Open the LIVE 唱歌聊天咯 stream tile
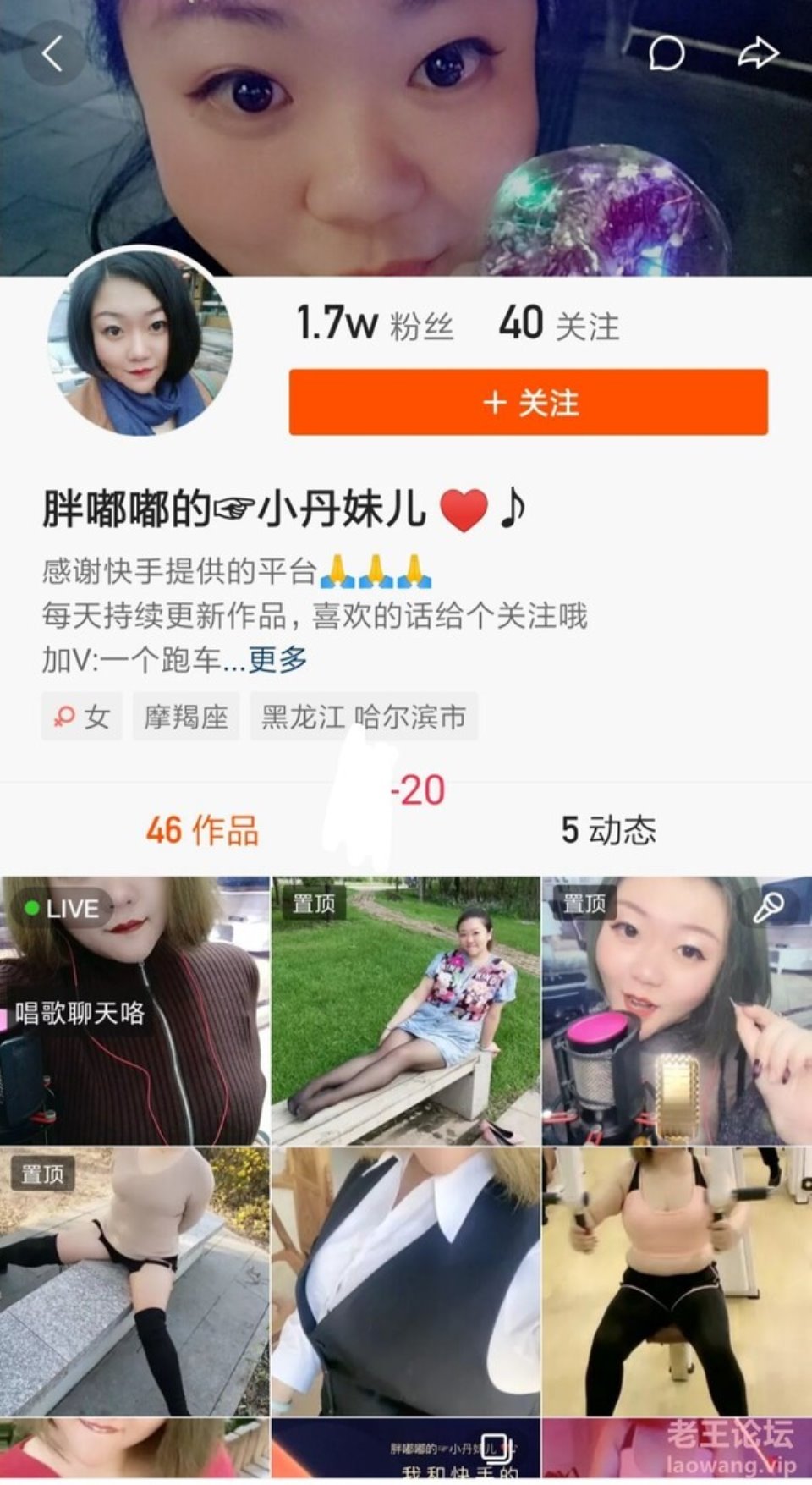Viewport: 812px width, 1485px height. coord(134,1011)
